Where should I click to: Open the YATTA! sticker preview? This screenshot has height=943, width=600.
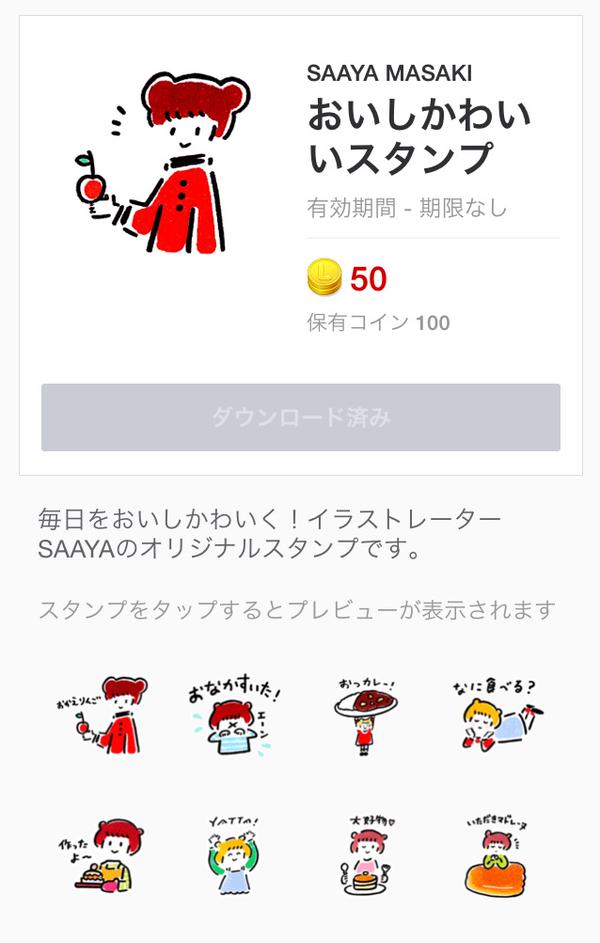235,853
